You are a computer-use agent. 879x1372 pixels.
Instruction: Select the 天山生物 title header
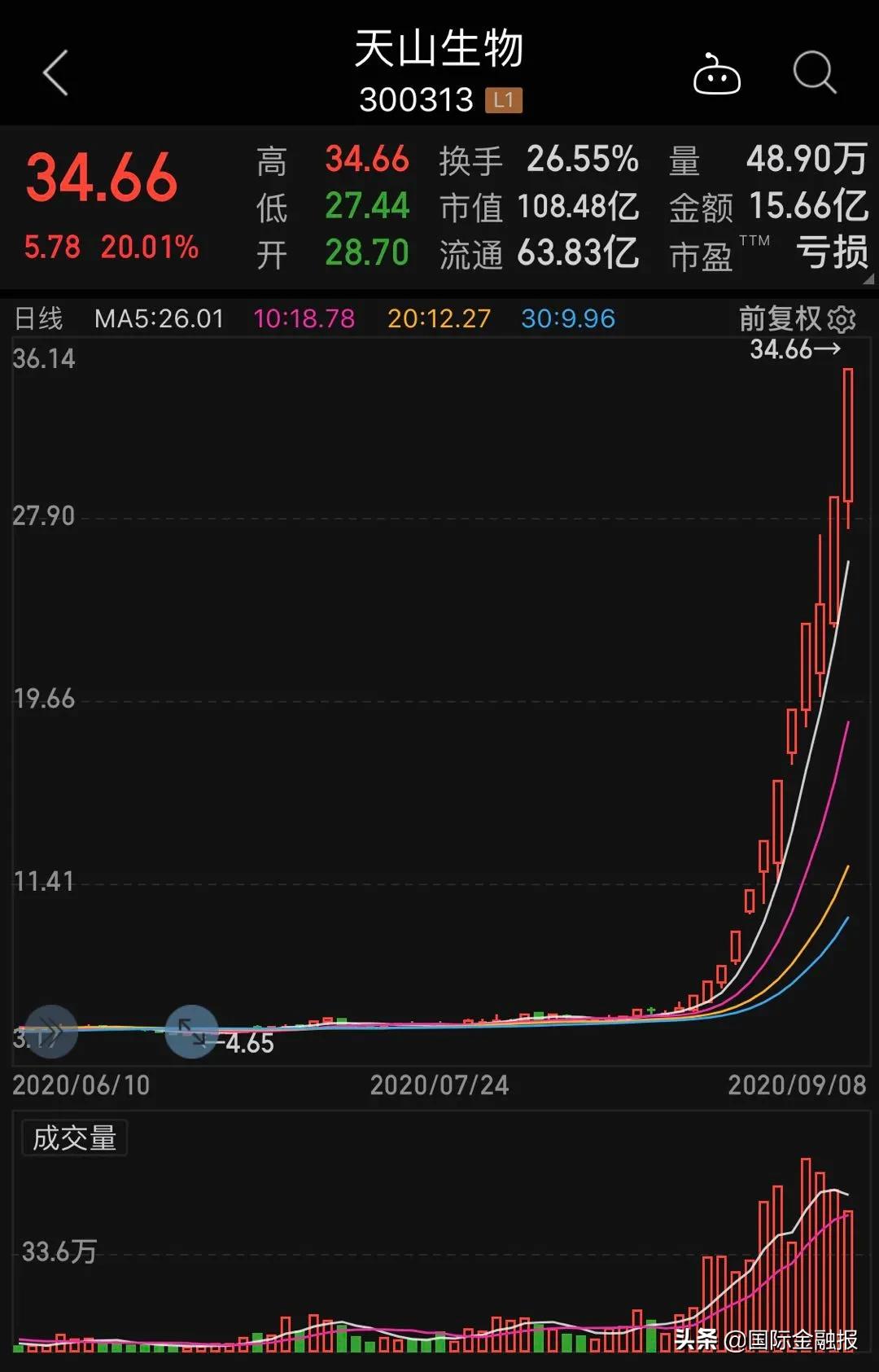point(439,49)
